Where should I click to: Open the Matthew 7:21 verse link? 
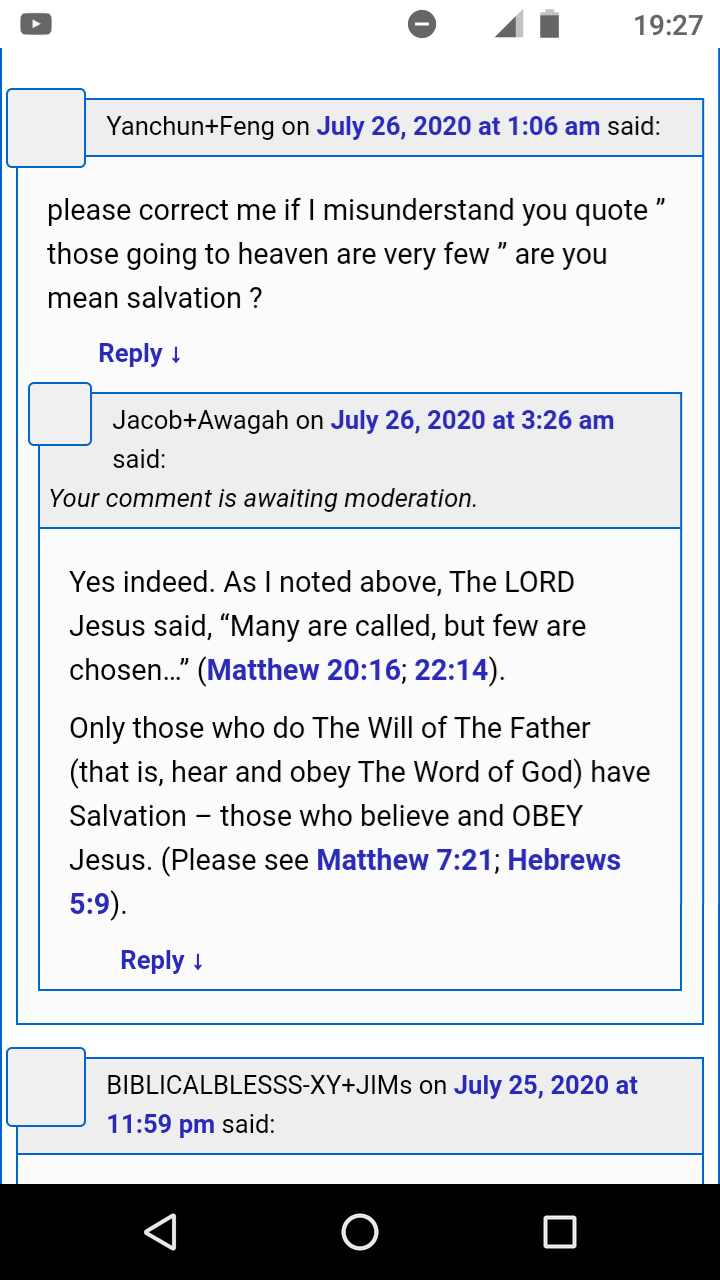coord(405,860)
